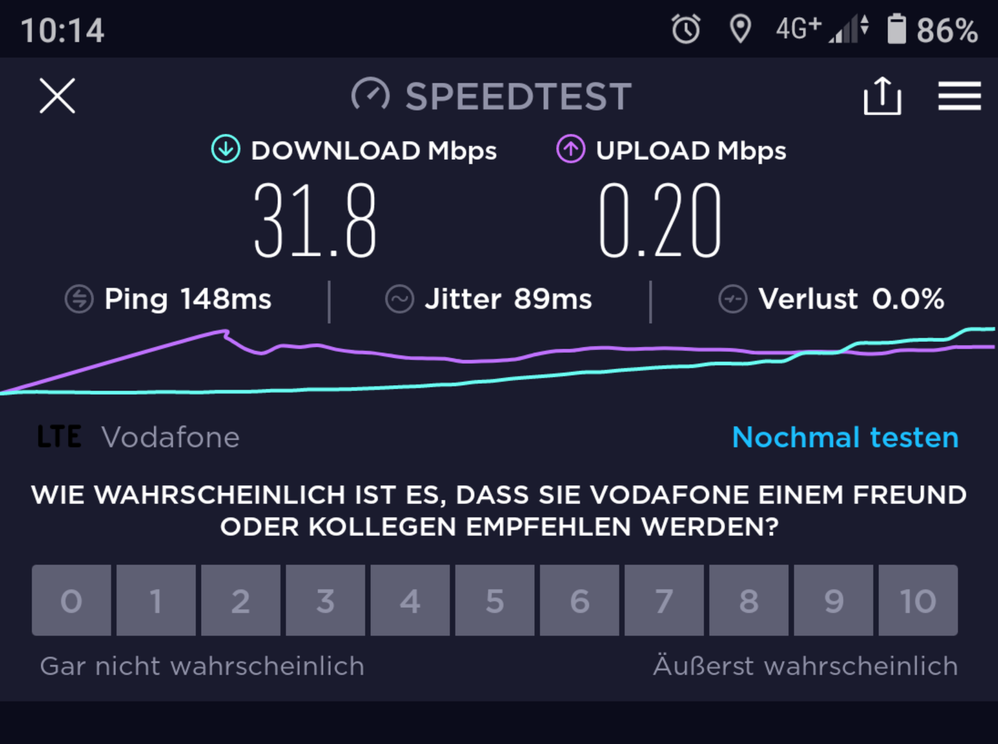Choose rating 8 in the survey
Screen dimensions: 998x744
749,601
